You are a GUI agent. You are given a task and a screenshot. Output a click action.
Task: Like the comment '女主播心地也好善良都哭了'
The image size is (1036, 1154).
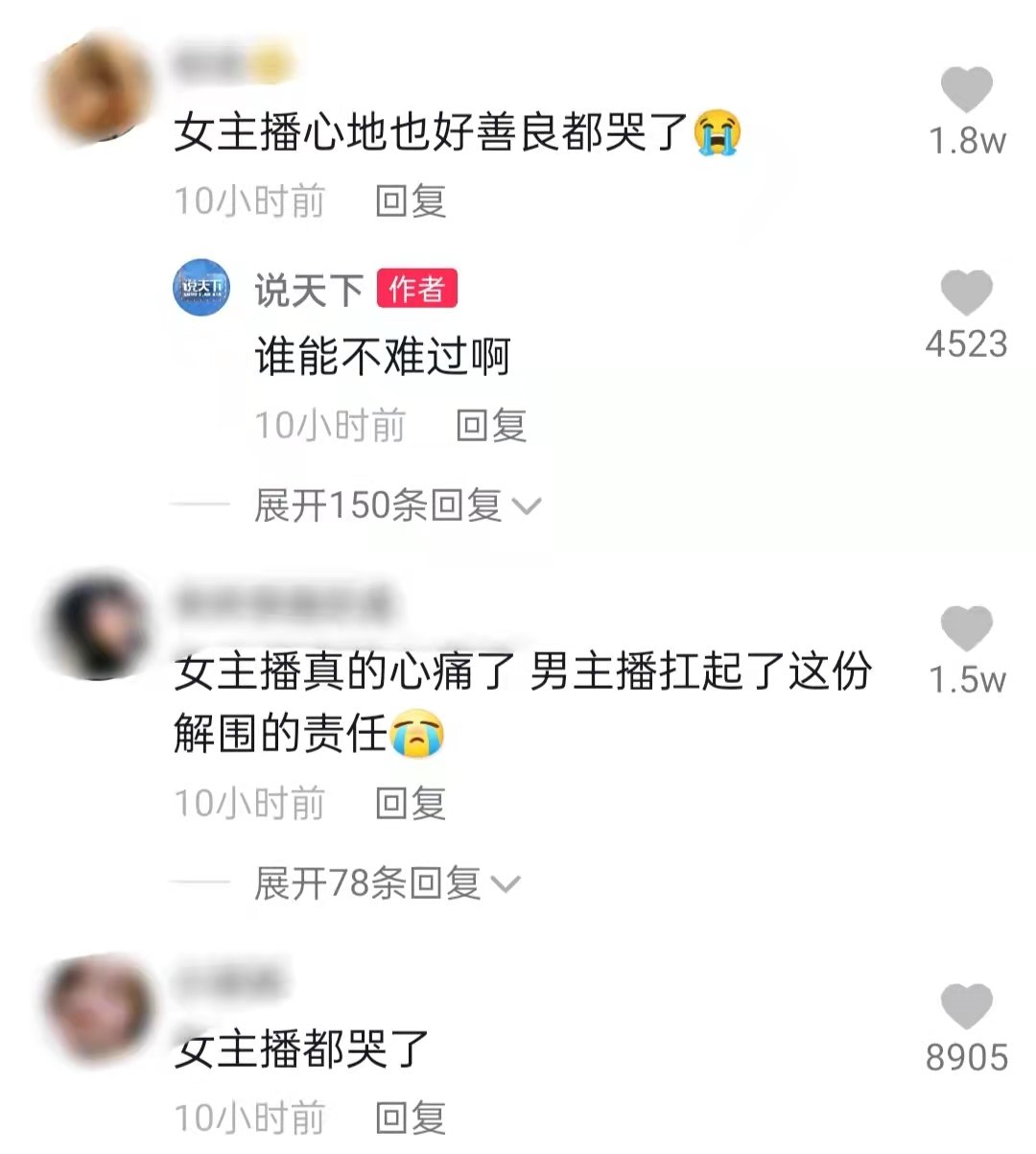(966, 91)
